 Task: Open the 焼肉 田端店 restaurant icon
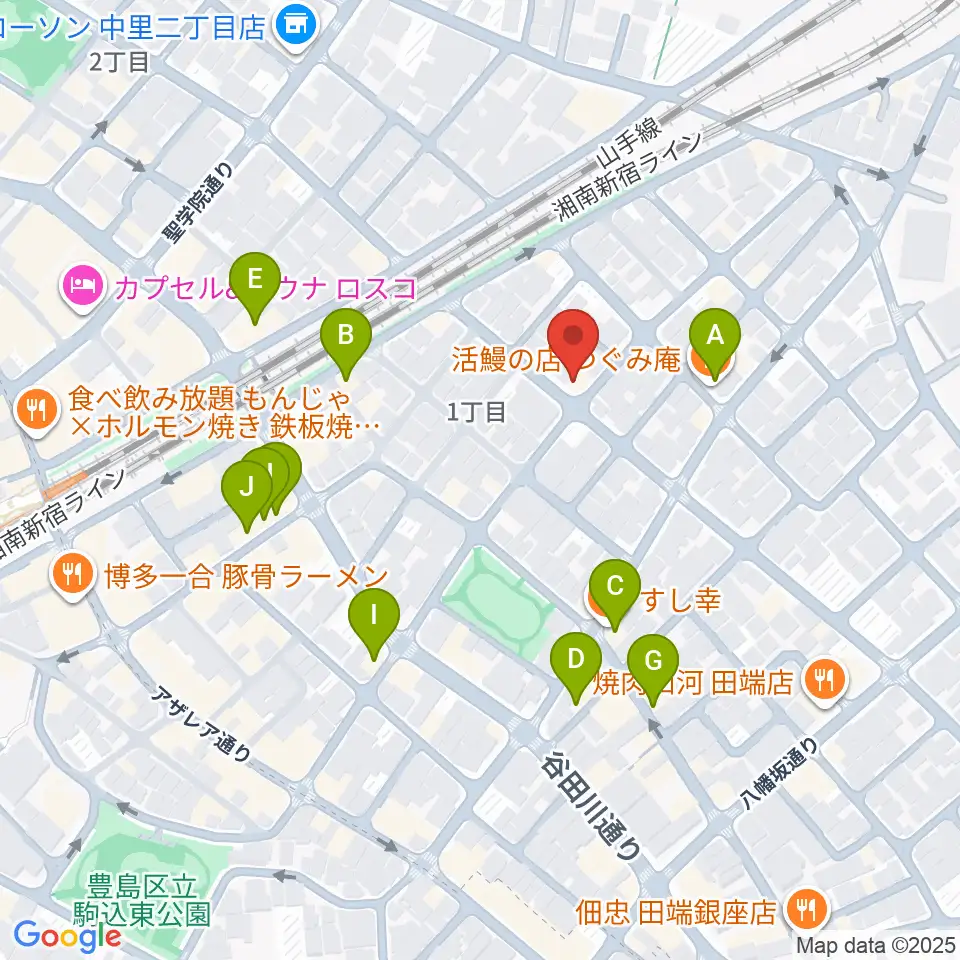click(x=825, y=680)
